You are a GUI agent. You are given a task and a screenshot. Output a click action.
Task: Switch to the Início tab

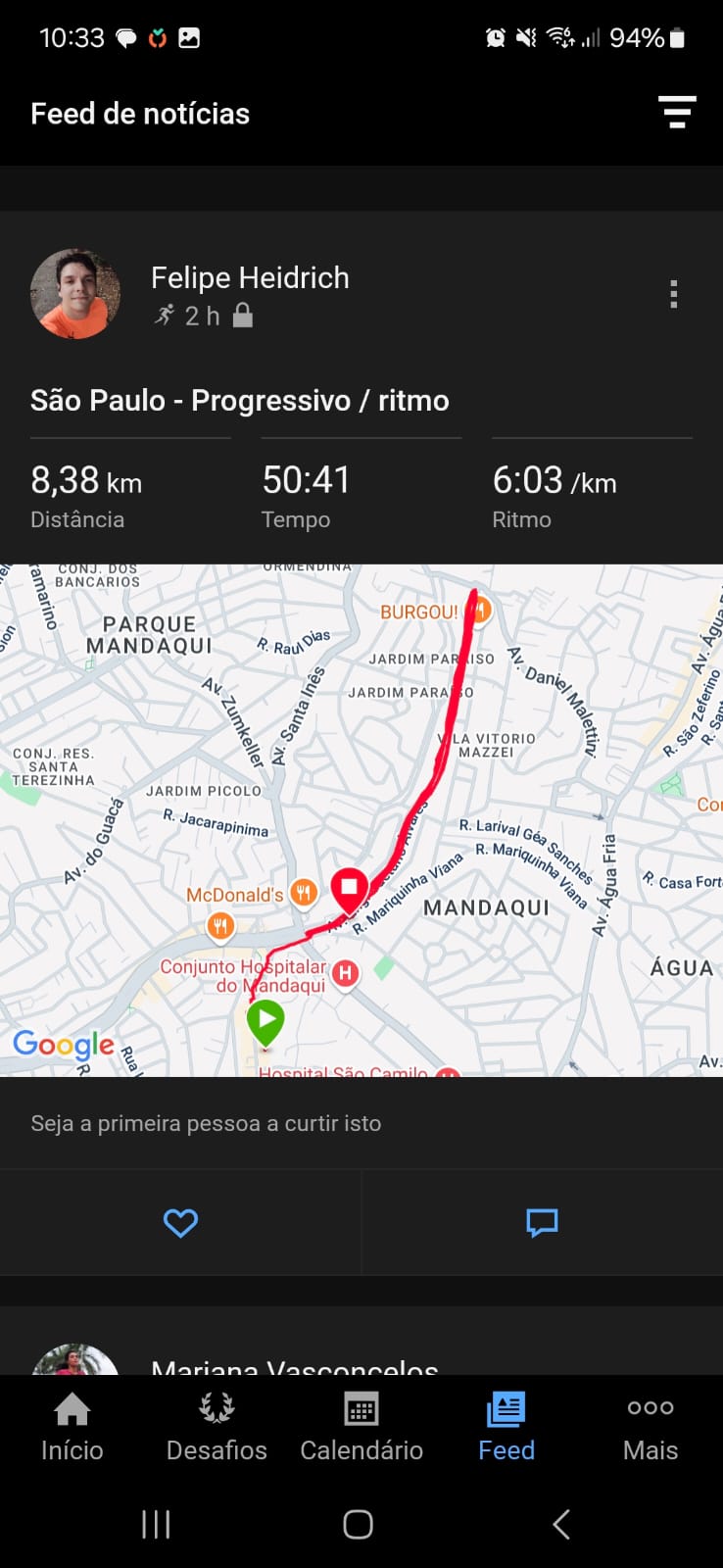(72, 1427)
